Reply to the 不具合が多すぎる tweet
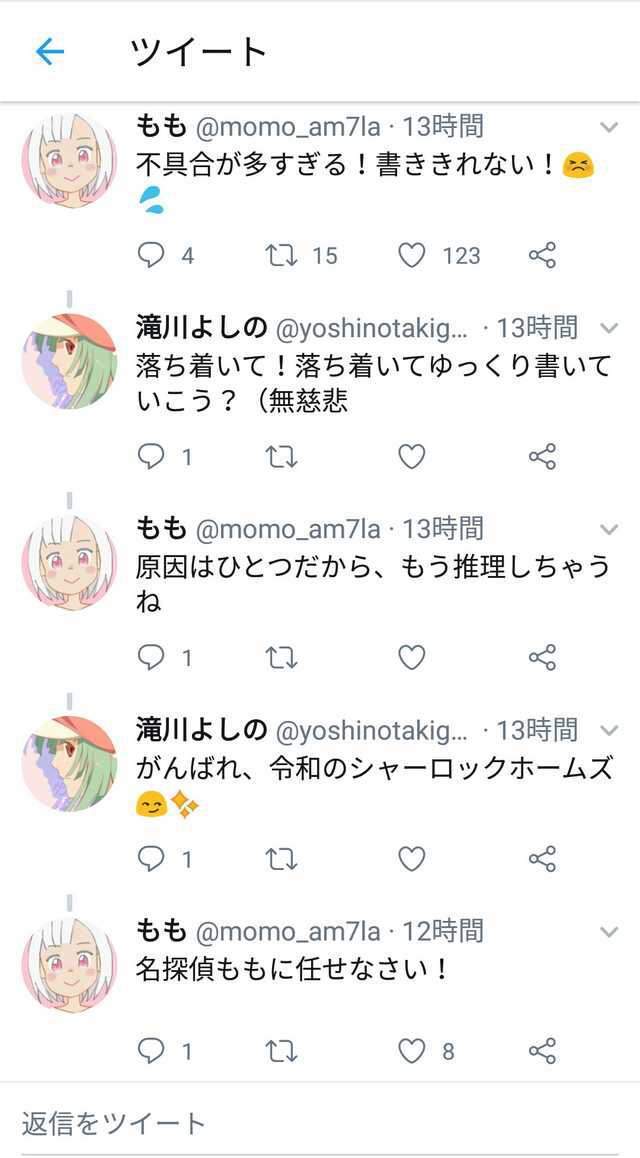 (151, 256)
